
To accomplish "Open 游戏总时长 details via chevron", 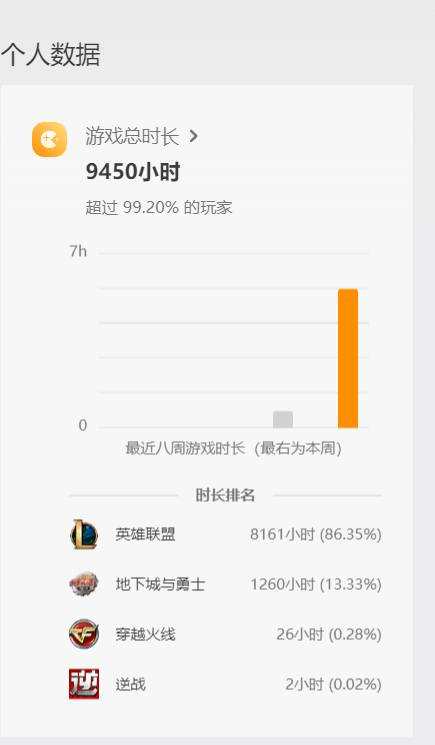I will 193,136.
